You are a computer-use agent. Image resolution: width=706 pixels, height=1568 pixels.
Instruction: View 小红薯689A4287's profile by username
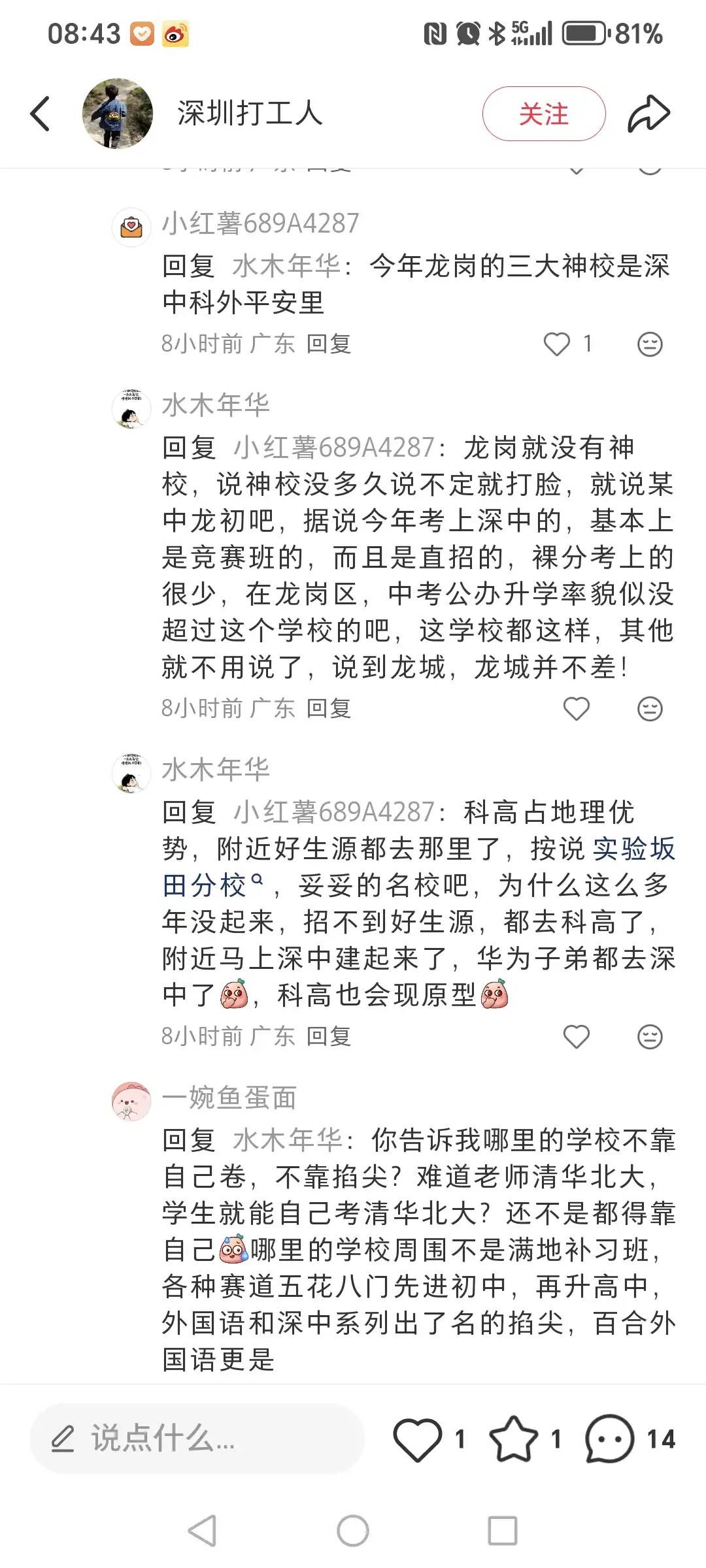260,223
